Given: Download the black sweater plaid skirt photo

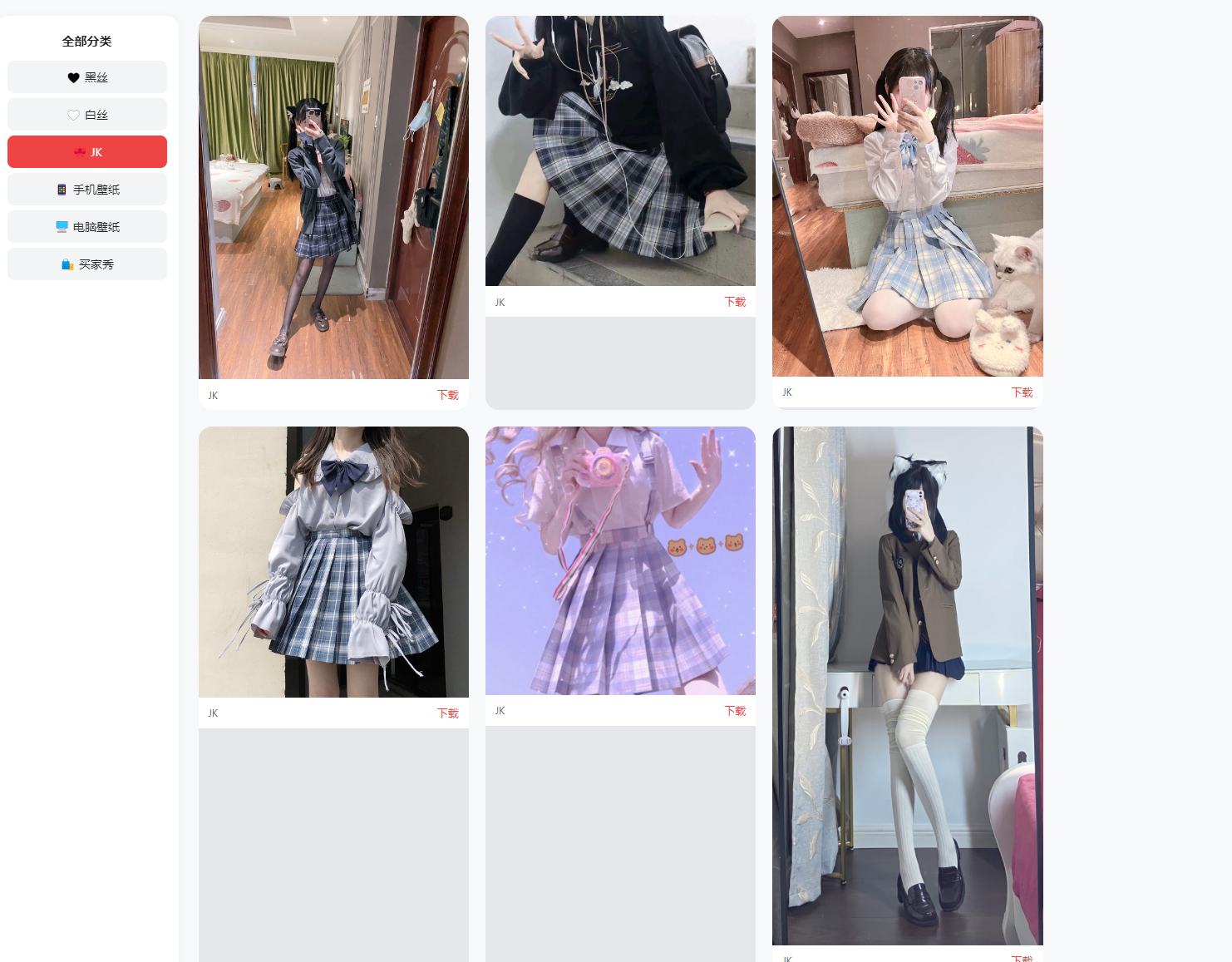Looking at the screenshot, I should [x=735, y=302].
